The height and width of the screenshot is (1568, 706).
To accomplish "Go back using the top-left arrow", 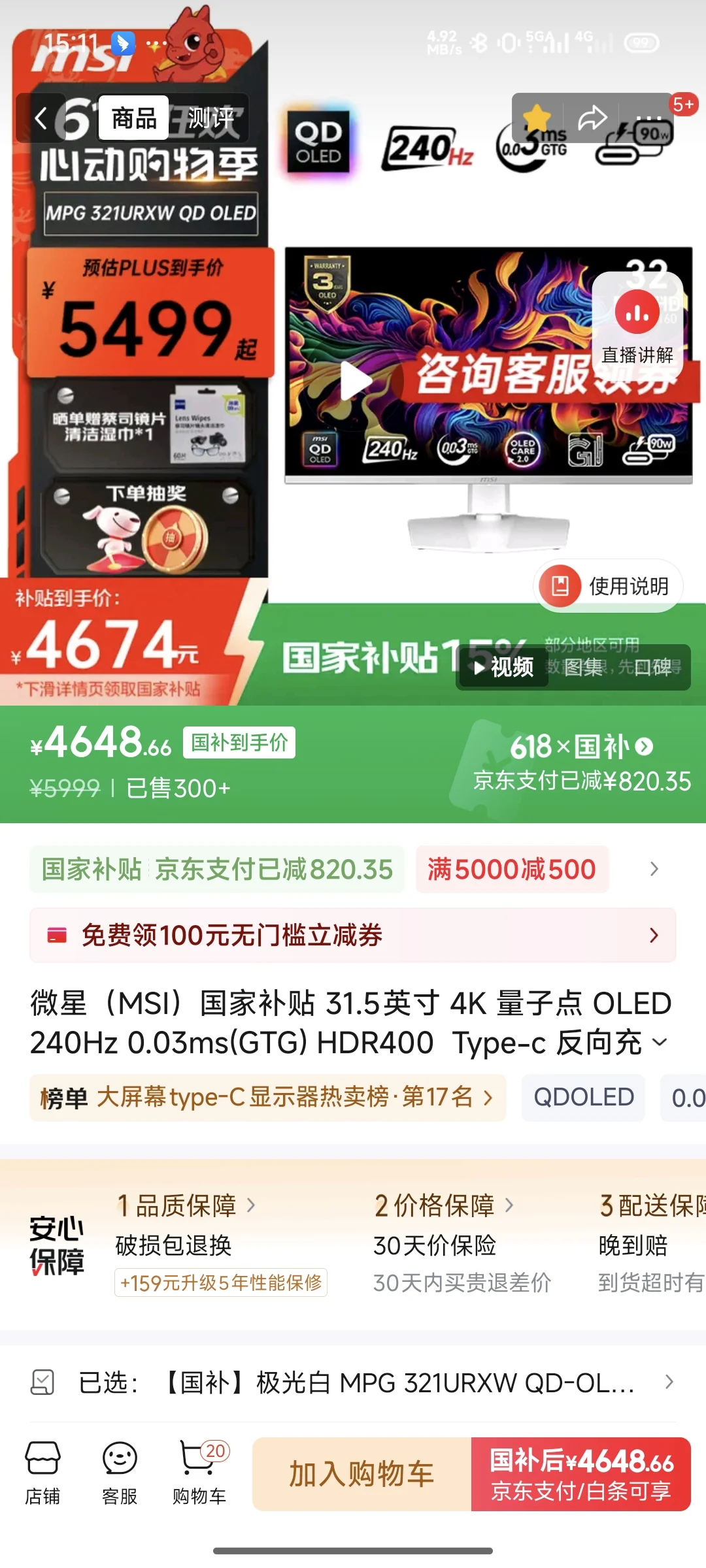I will (x=41, y=118).
